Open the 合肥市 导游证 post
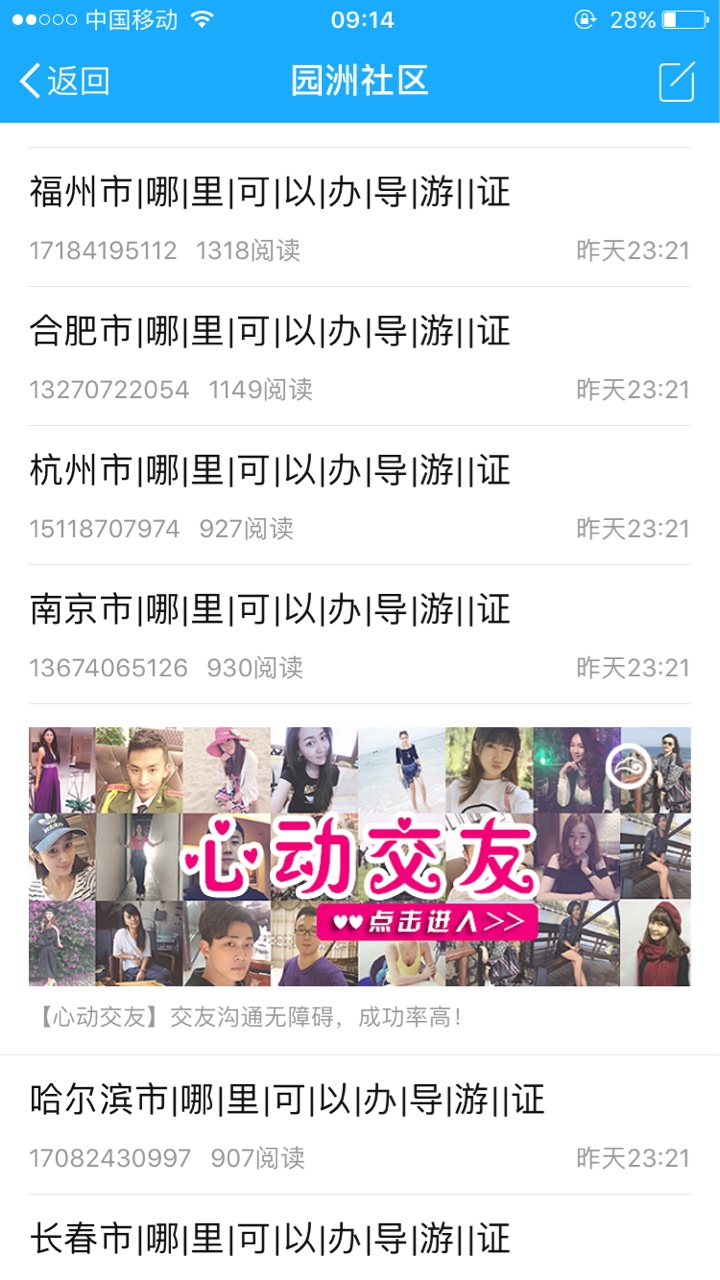 pos(270,331)
